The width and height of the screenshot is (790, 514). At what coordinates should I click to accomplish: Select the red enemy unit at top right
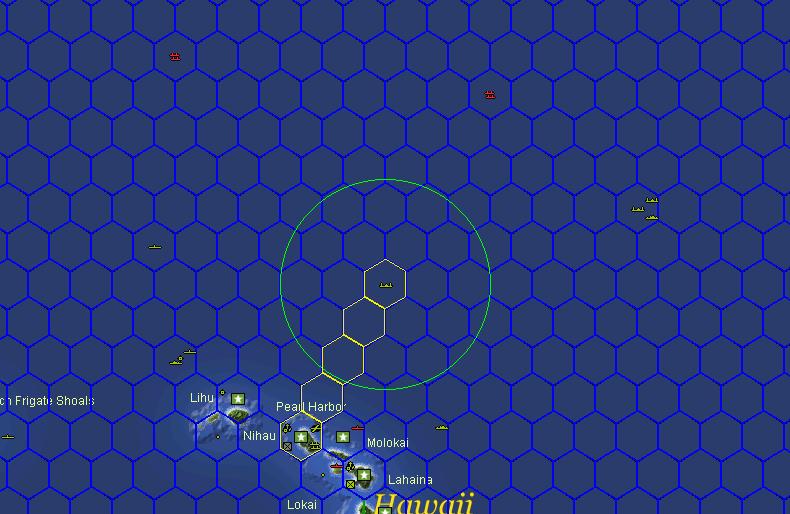pos(490,95)
